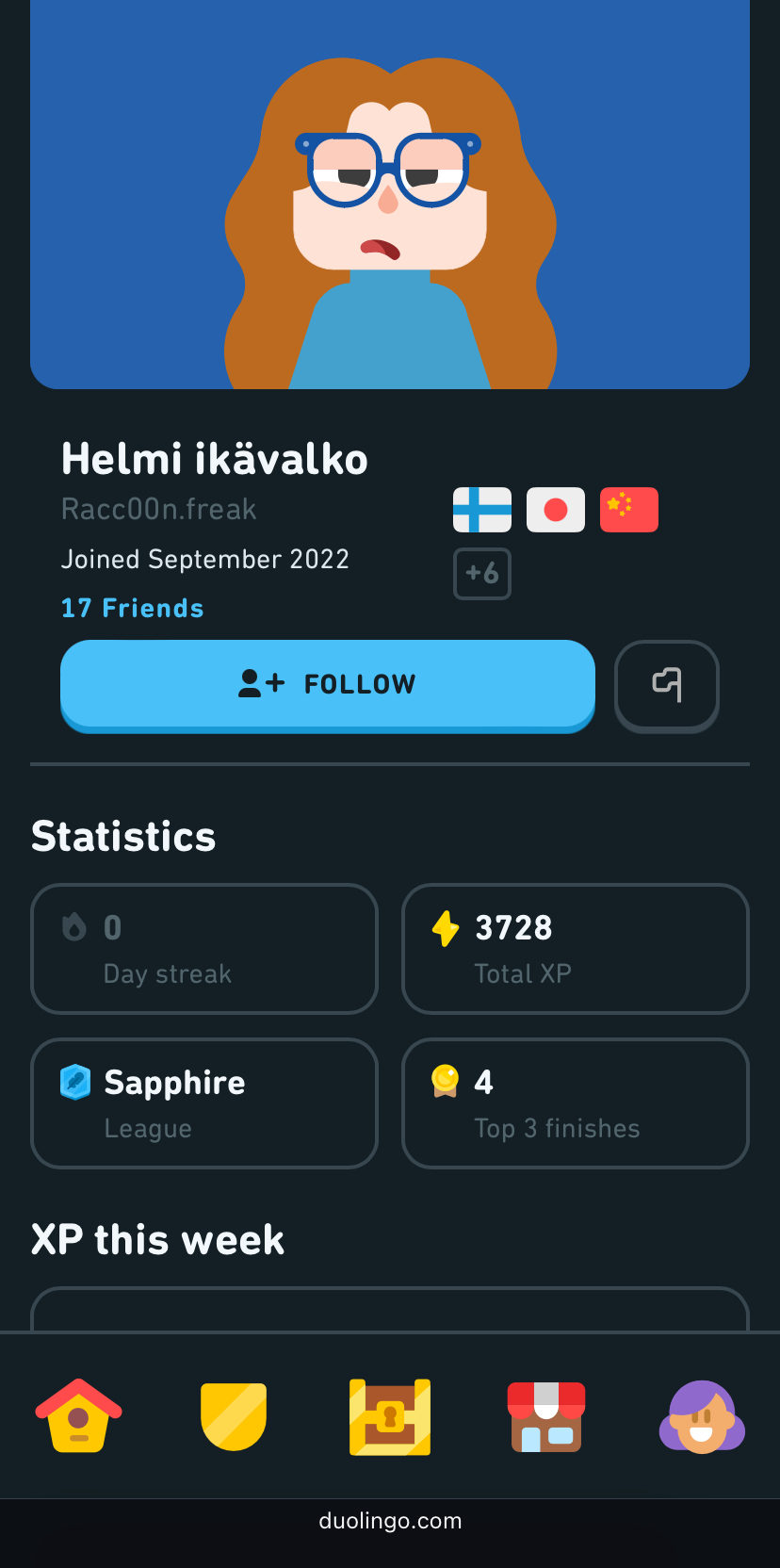The image size is (780, 1568).
Task: Open the Shop tab
Action: pyautogui.click(x=546, y=1416)
